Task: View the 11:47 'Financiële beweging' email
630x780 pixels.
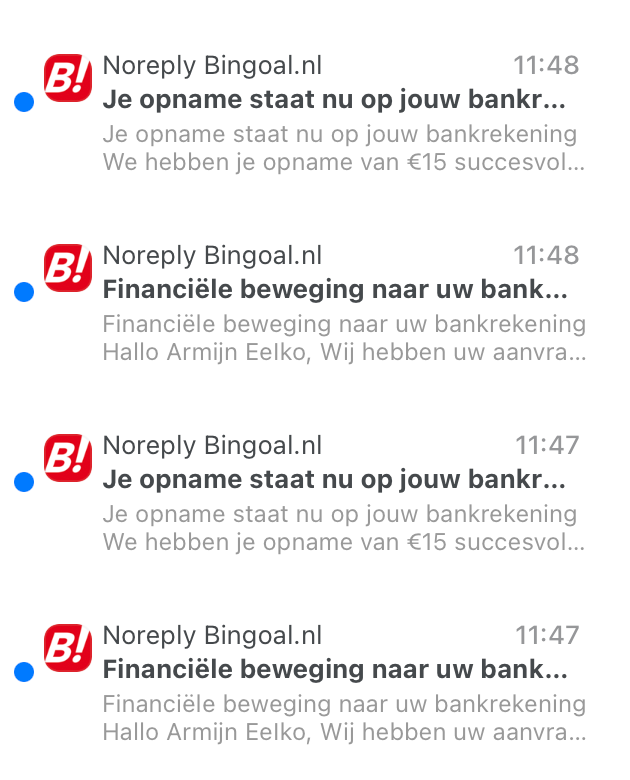Action: tap(334, 670)
